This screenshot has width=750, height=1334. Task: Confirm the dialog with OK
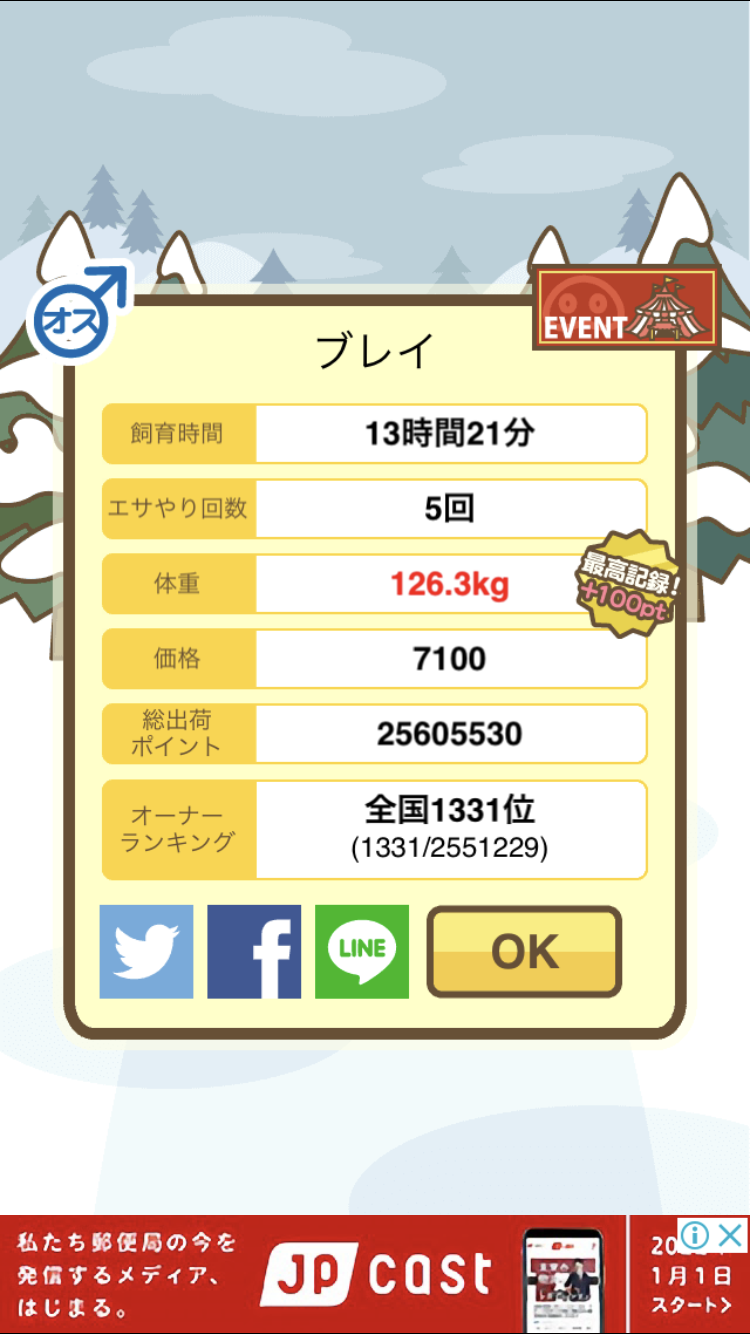click(524, 952)
